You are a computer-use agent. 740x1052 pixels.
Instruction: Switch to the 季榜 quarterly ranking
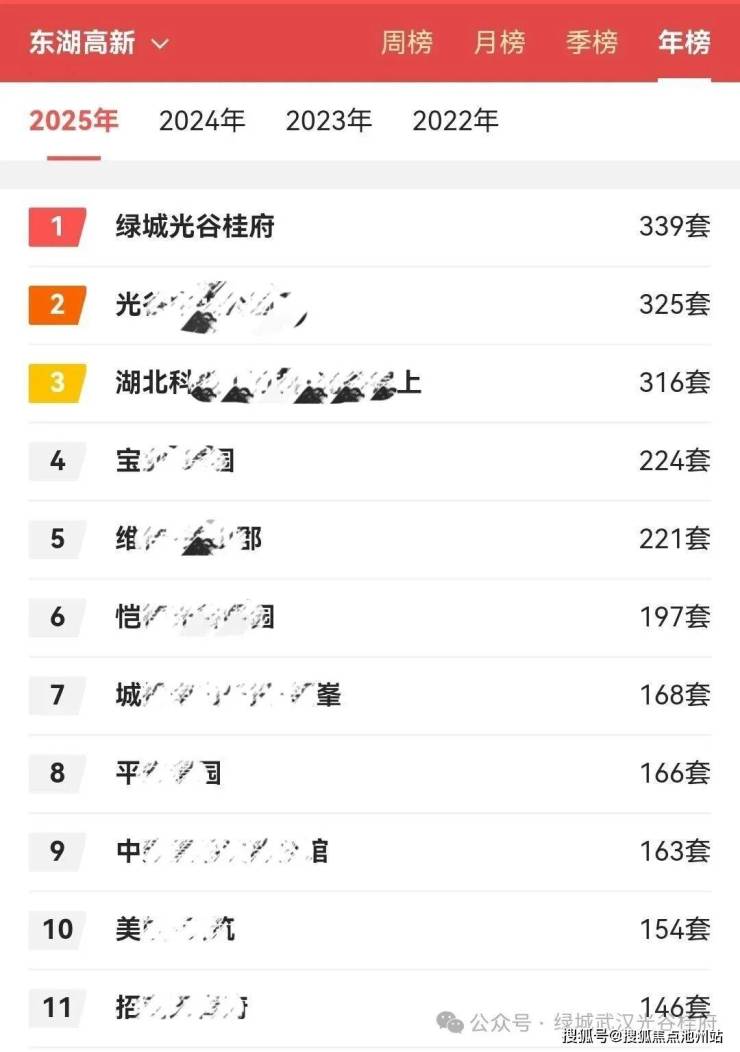point(592,43)
